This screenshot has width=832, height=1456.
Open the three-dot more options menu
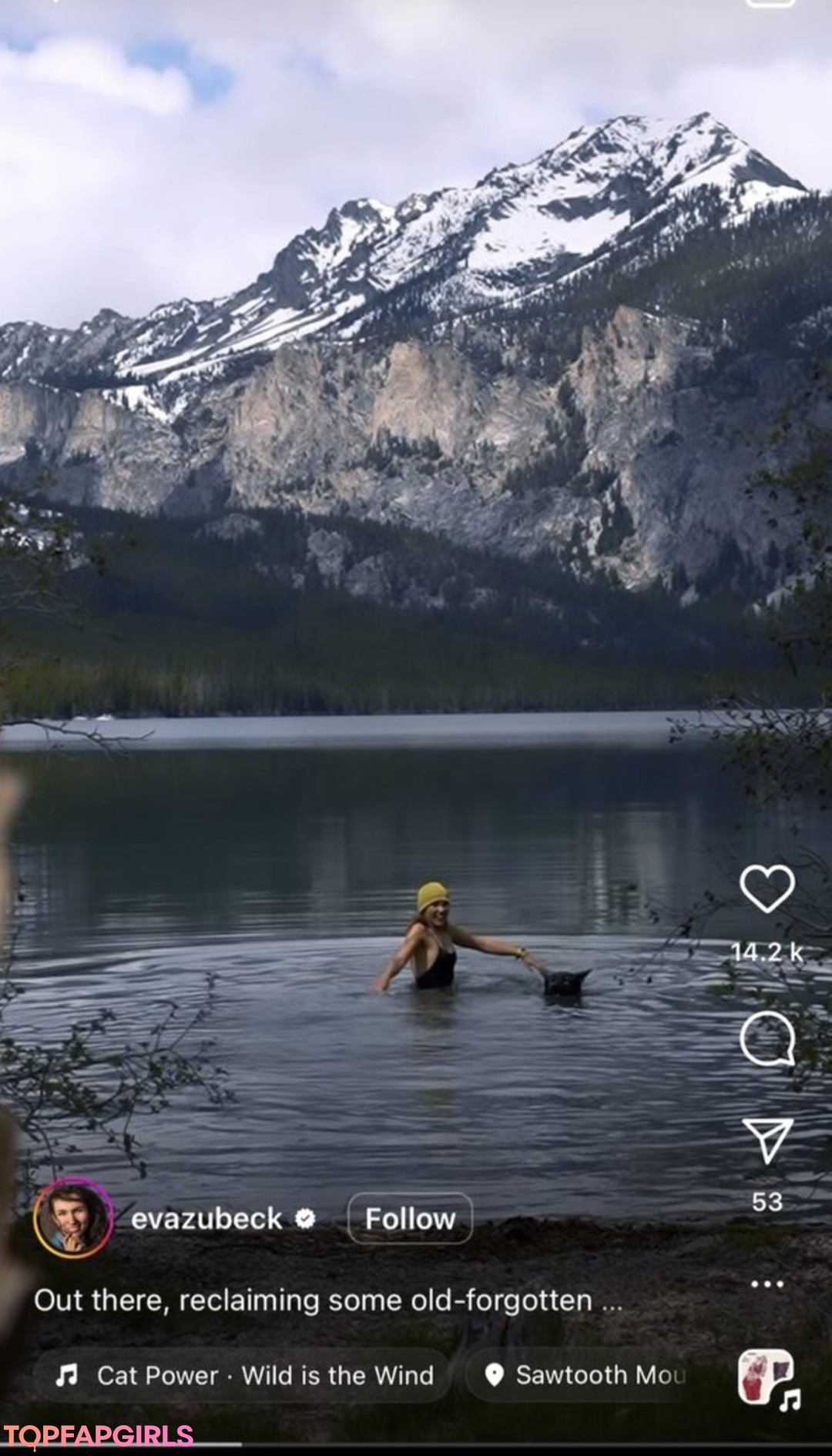(767, 1284)
